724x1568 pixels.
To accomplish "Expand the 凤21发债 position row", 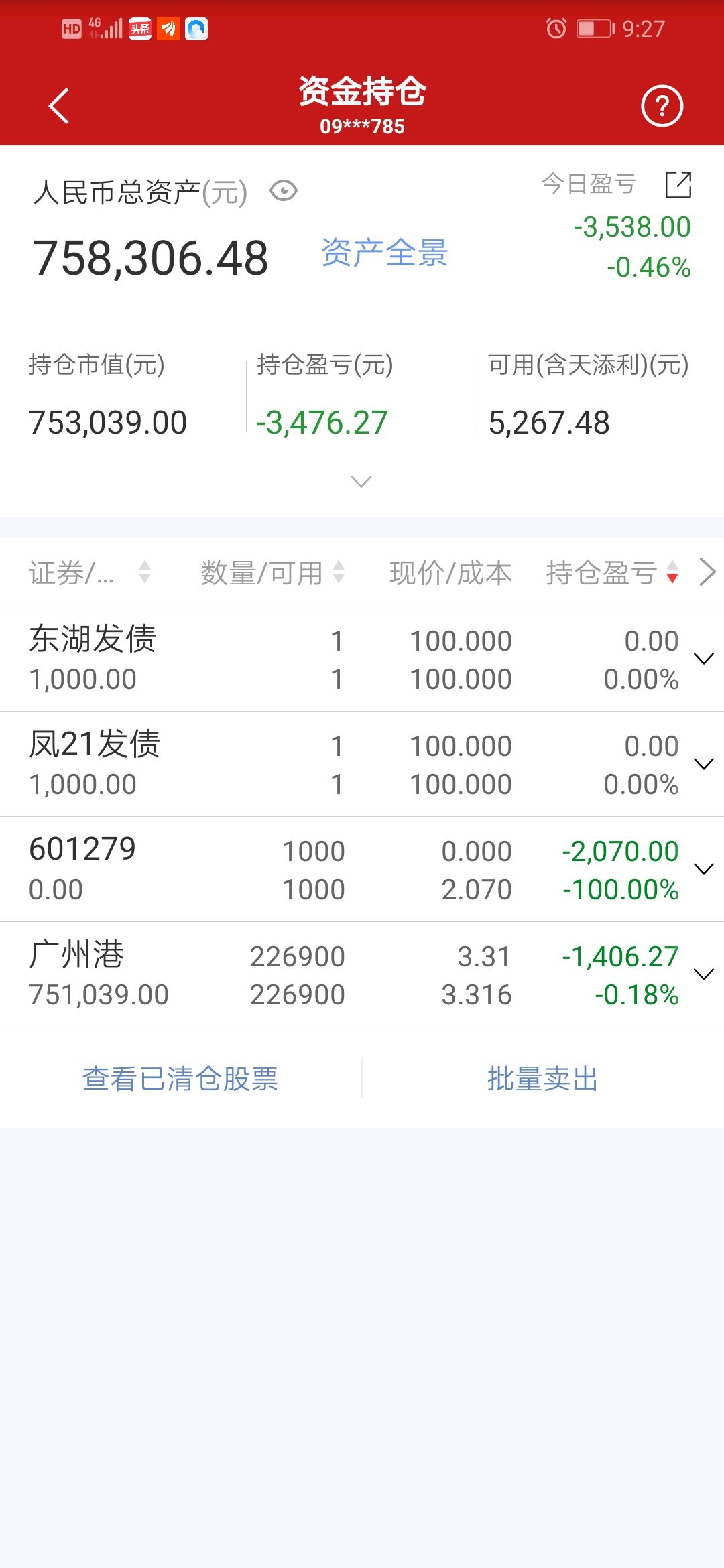I will click(x=703, y=764).
